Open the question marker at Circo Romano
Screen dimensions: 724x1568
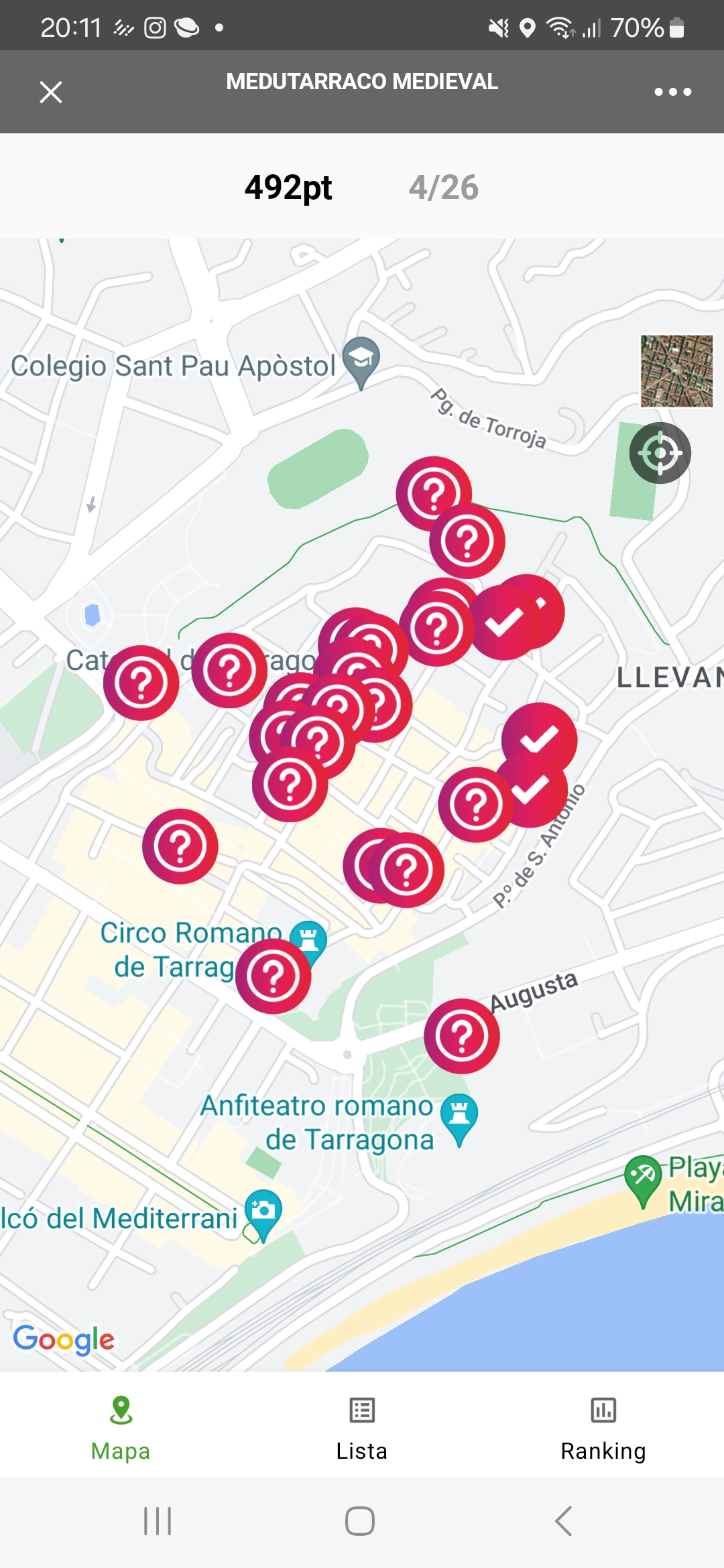[x=274, y=976]
